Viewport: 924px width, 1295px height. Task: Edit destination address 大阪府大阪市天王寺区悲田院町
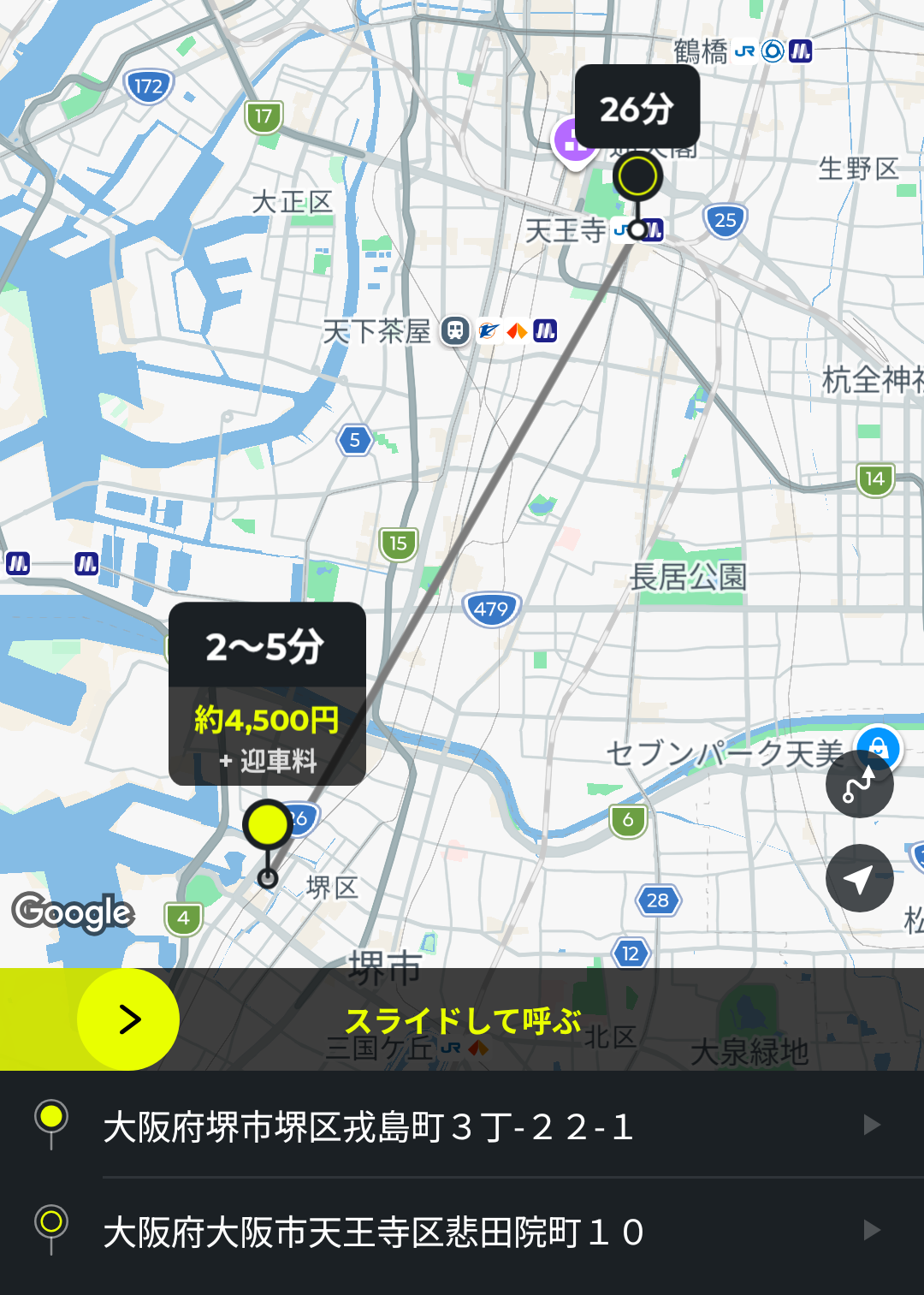click(462, 1232)
